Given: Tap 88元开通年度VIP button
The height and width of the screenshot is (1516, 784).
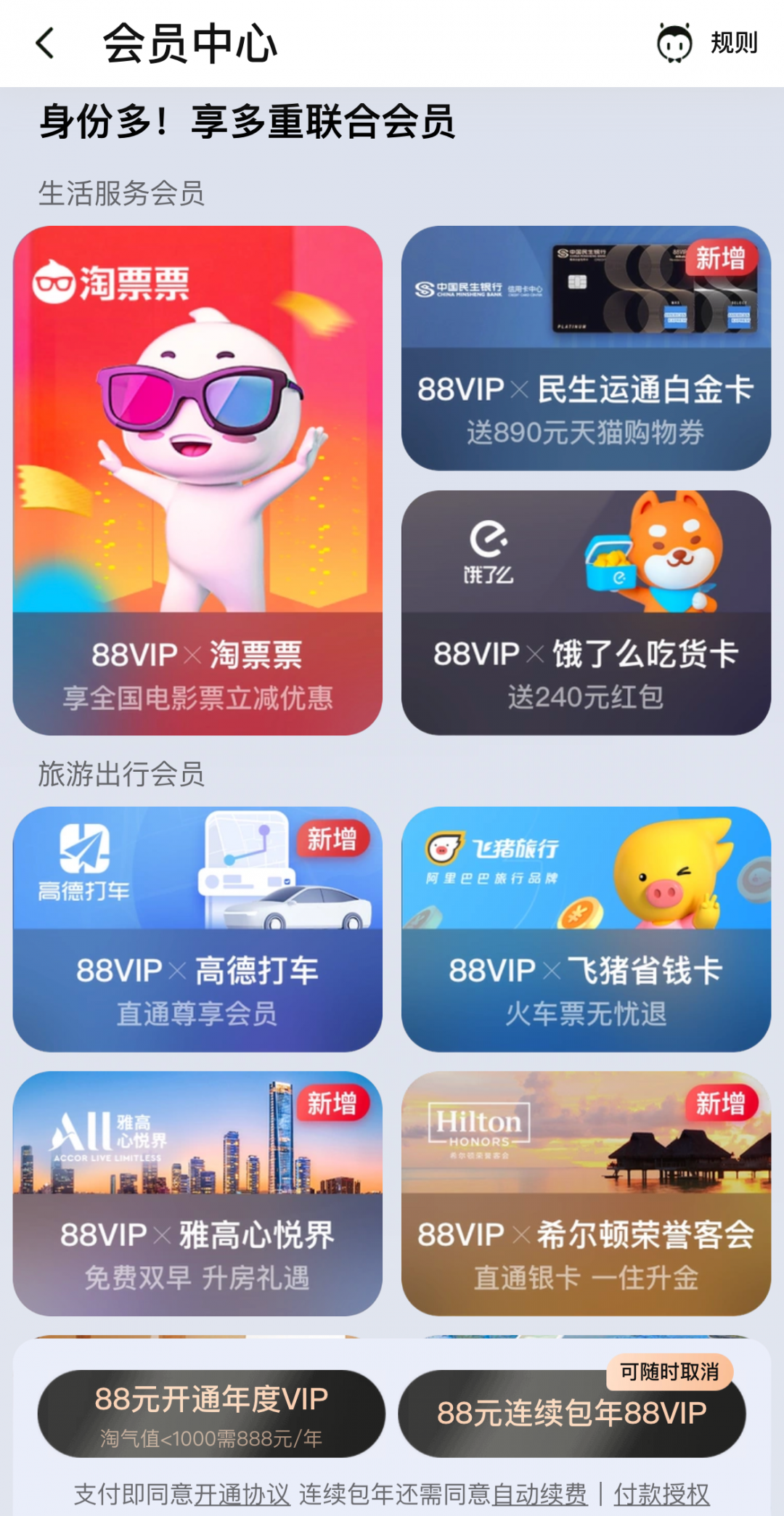Looking at the screenshot, I should coord(211,1413).
